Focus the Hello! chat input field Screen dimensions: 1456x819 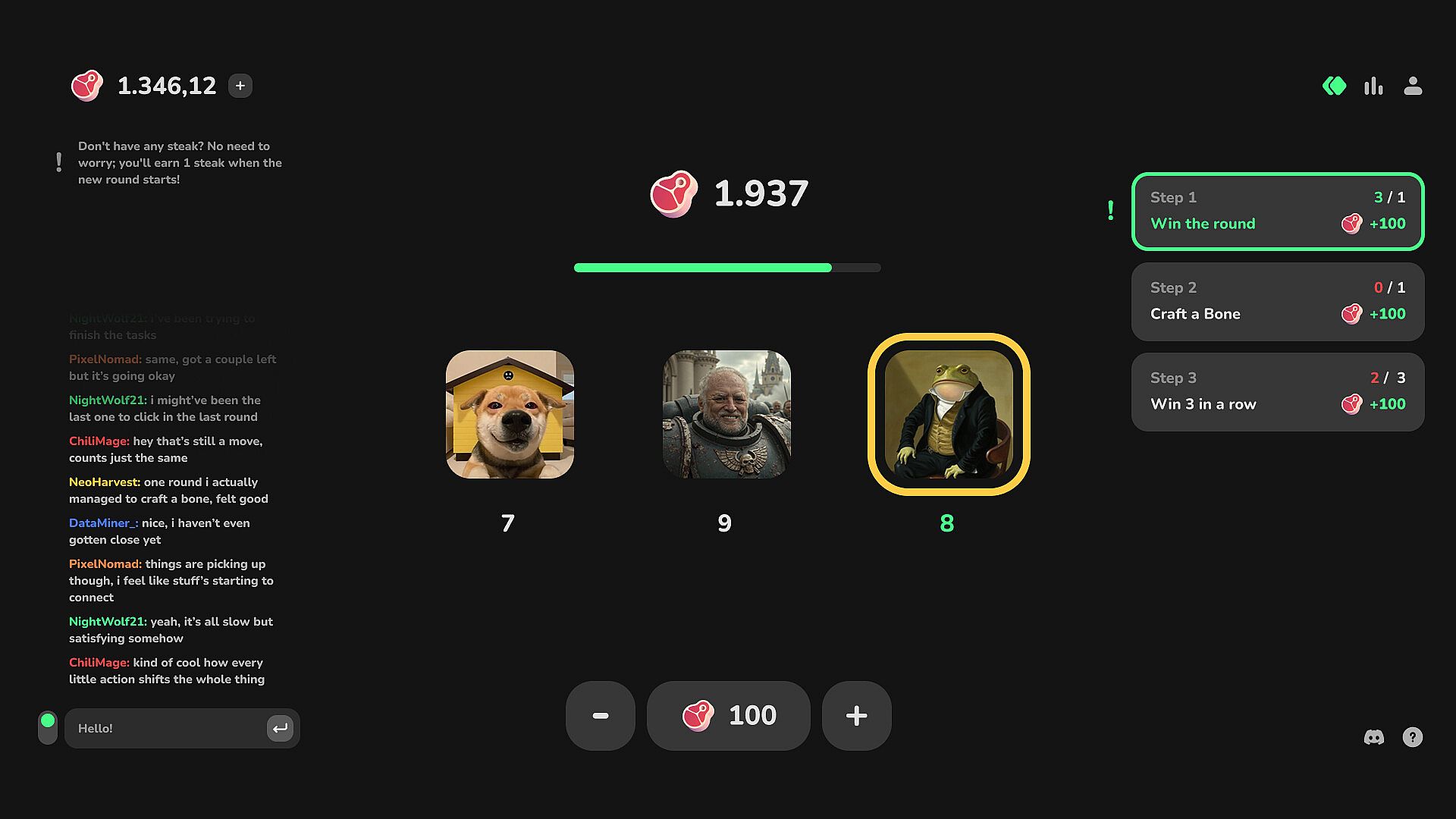pyautogui.click(x=167, y=729)
